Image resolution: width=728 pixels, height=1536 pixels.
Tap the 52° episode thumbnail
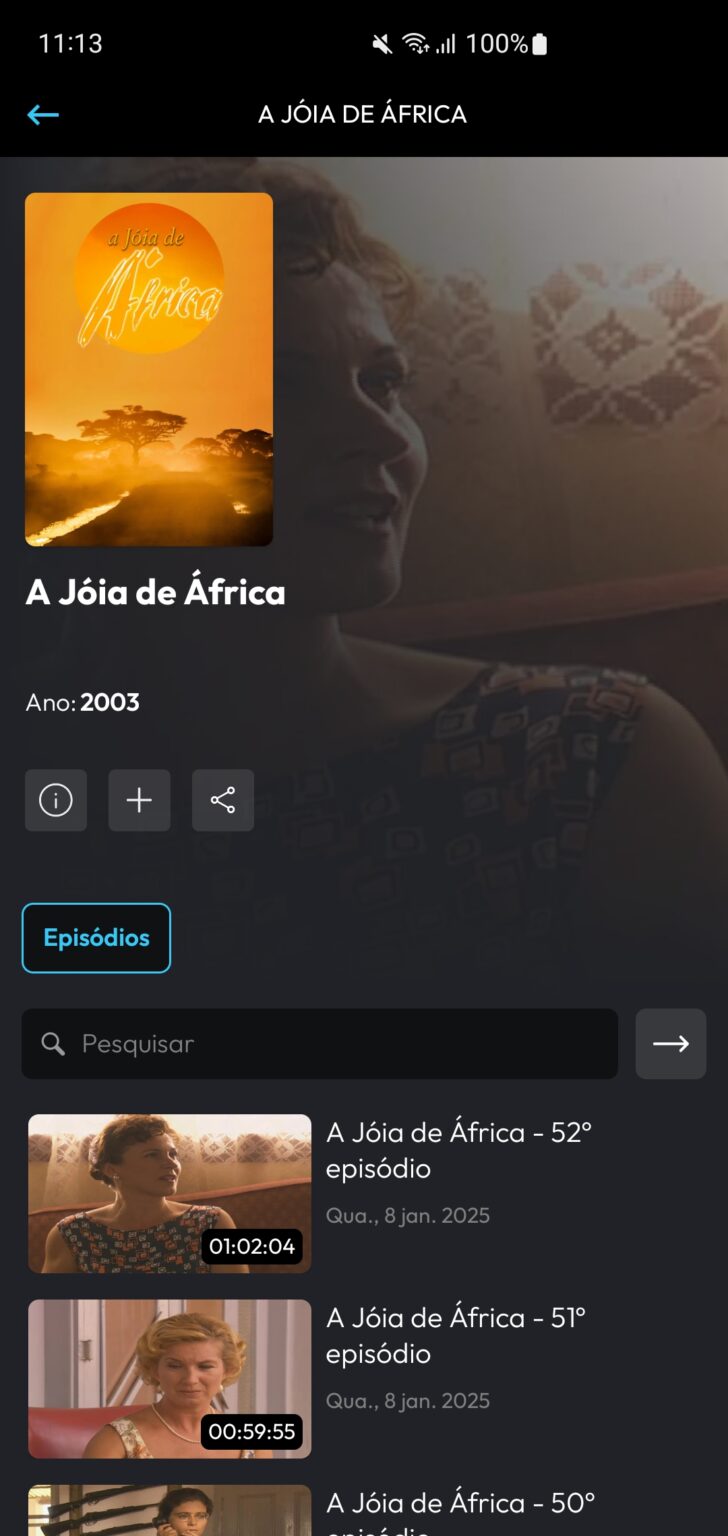click(168, 1193)
